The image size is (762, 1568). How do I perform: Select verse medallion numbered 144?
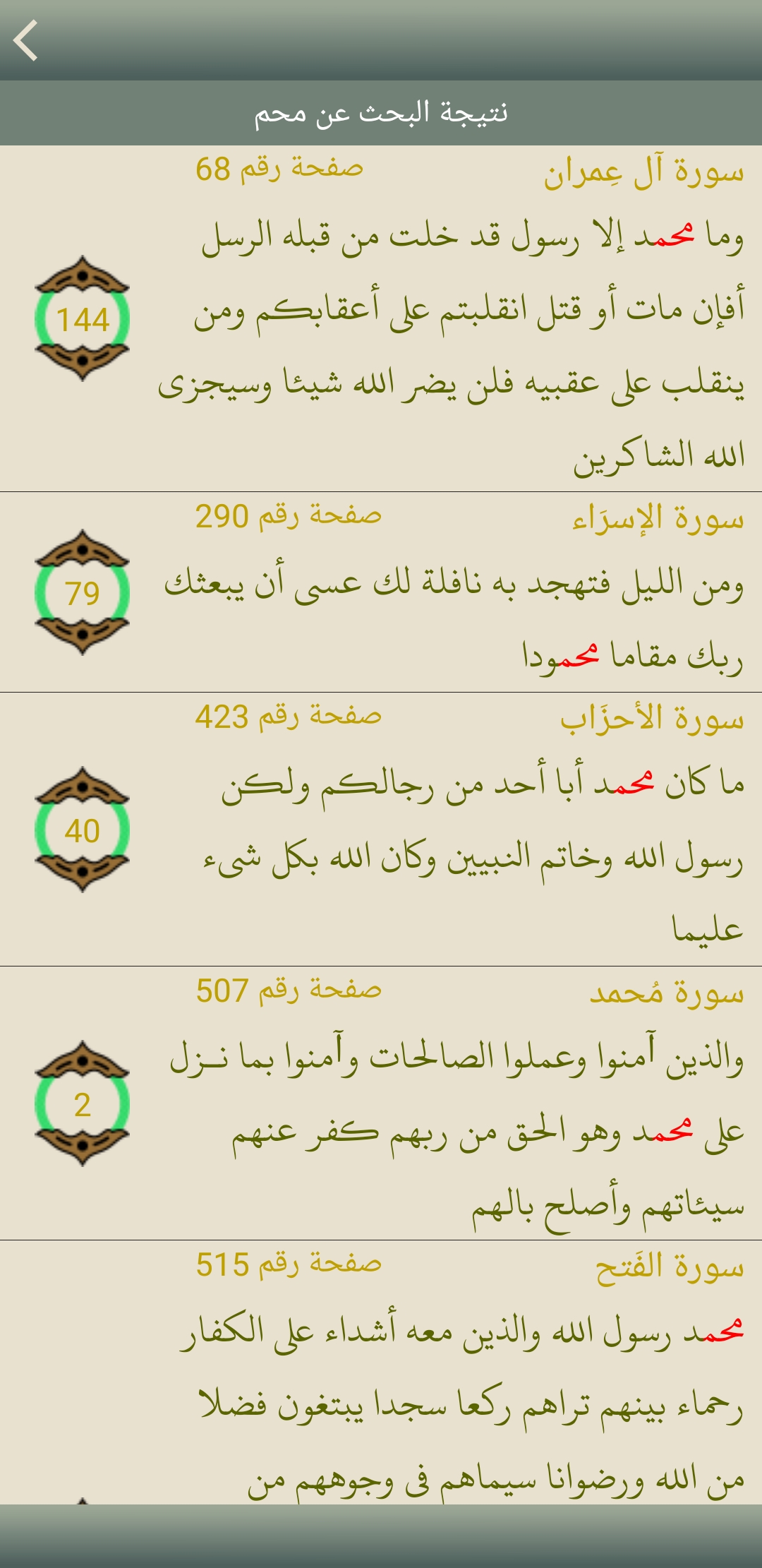click(83, 318)
